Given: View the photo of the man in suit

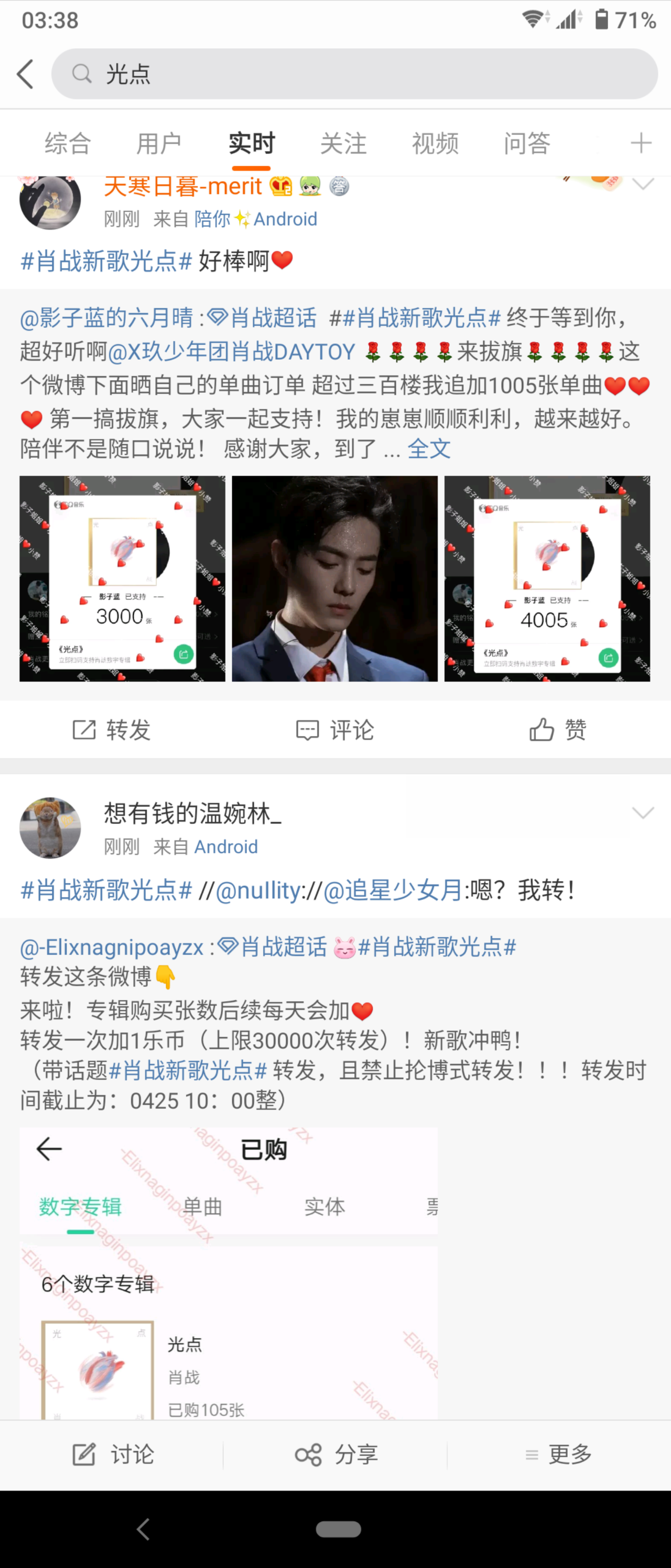Looking at the screenshot, I should 334,578.
